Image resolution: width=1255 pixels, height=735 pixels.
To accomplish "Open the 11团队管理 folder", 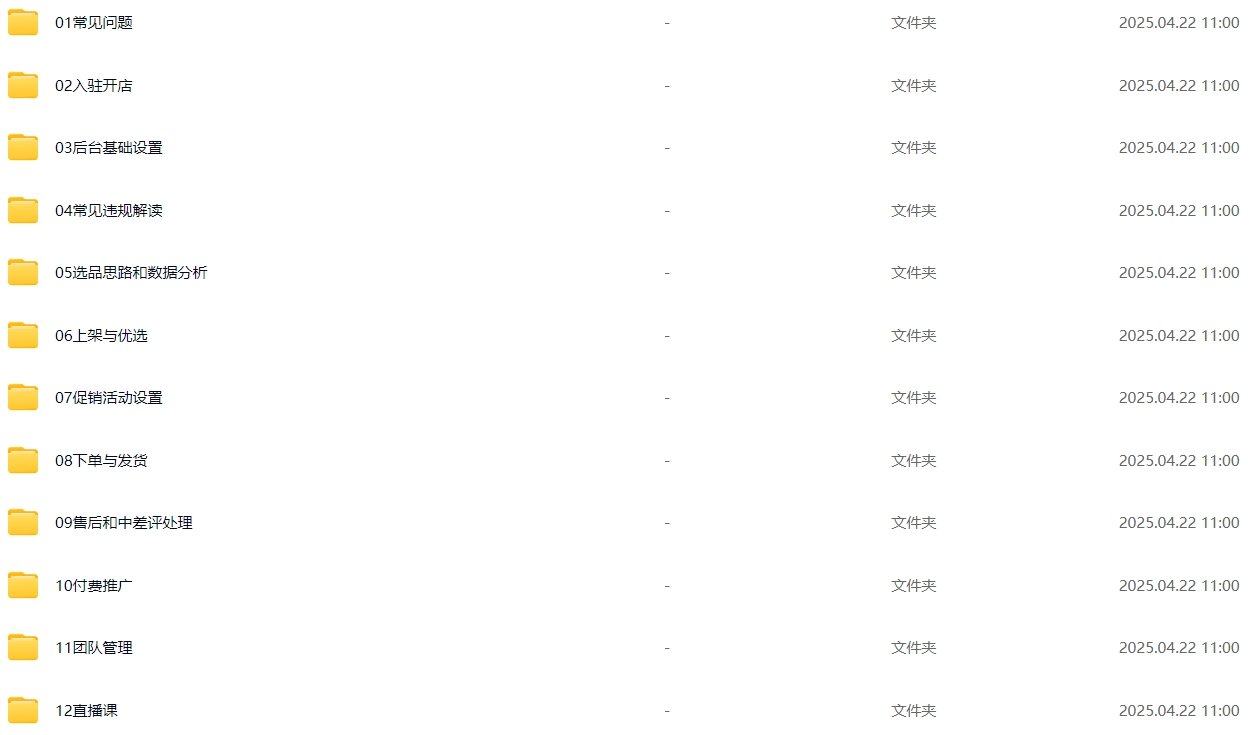I will click(93, 648).
